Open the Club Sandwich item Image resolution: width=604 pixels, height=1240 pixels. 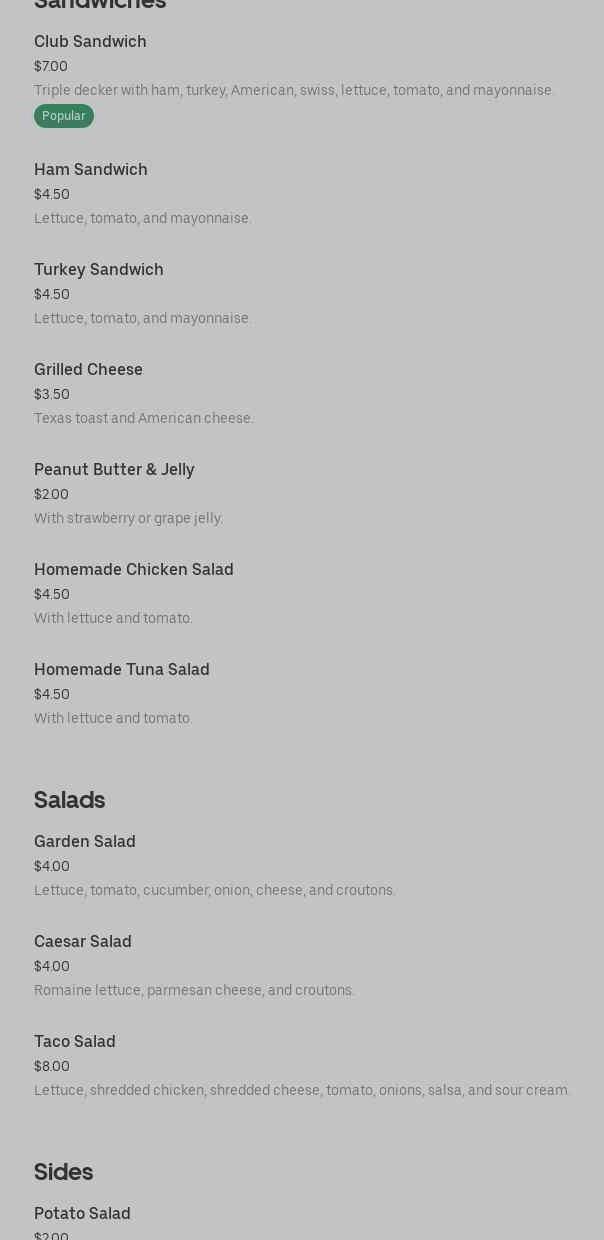point(90,42)
